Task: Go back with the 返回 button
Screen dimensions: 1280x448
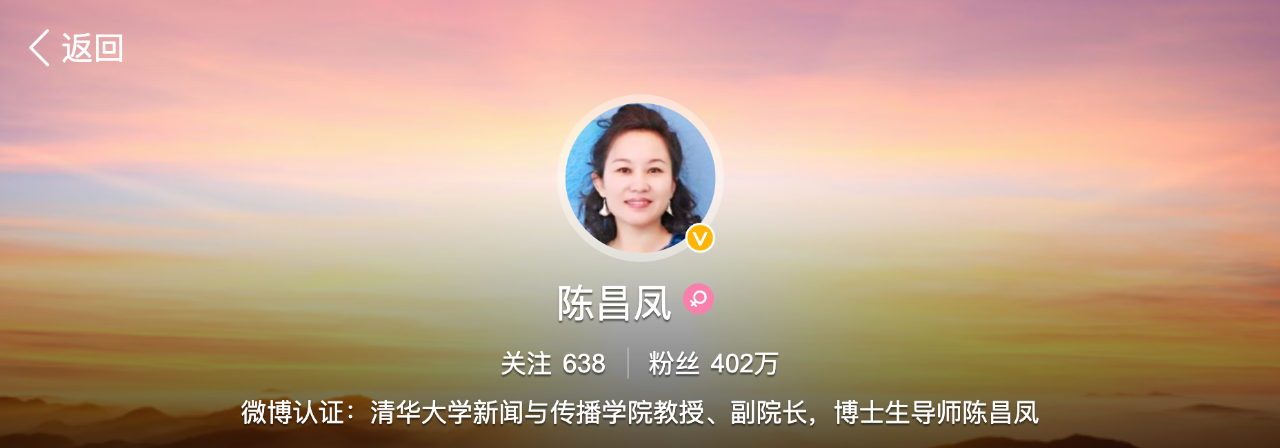Action: (76, 48)
